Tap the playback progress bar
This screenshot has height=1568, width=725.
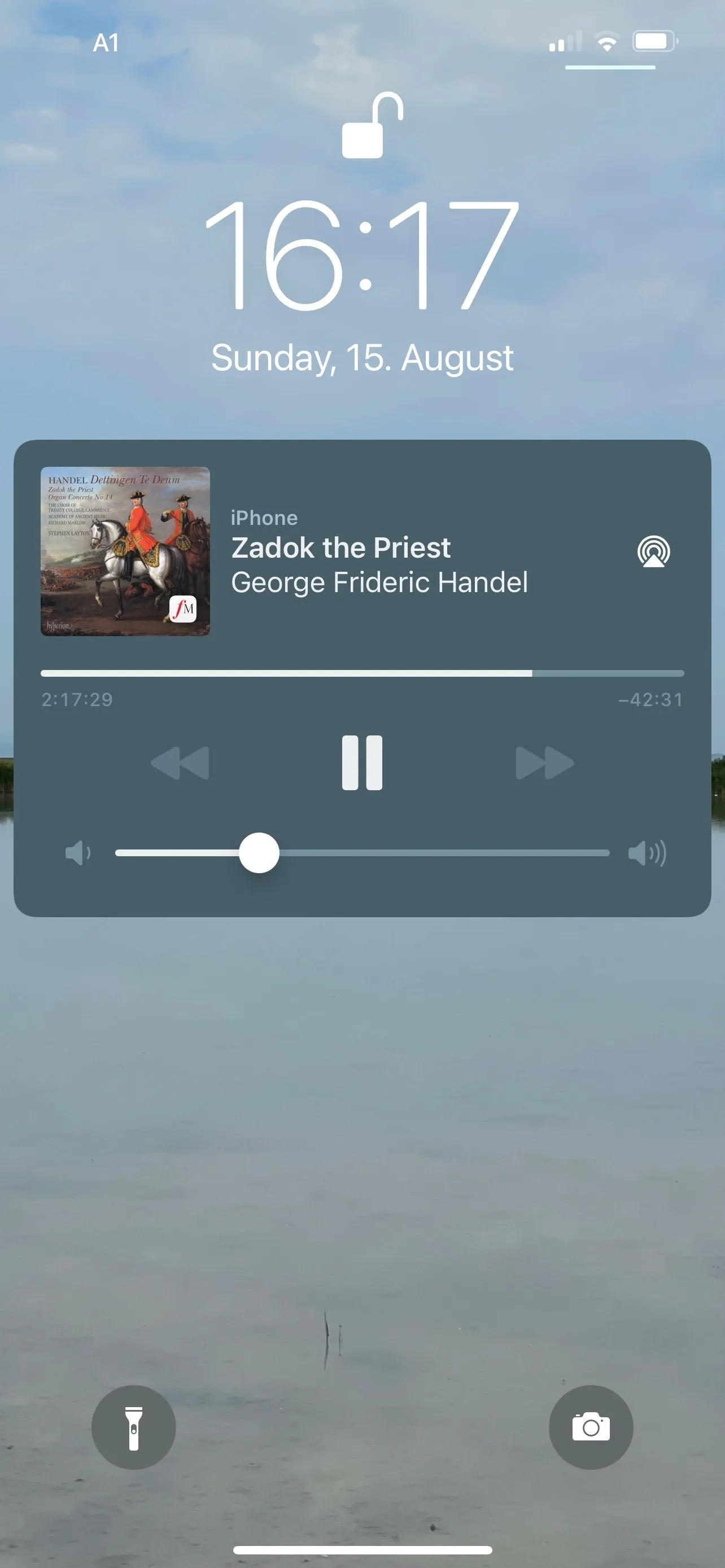(x=362, y=673)
